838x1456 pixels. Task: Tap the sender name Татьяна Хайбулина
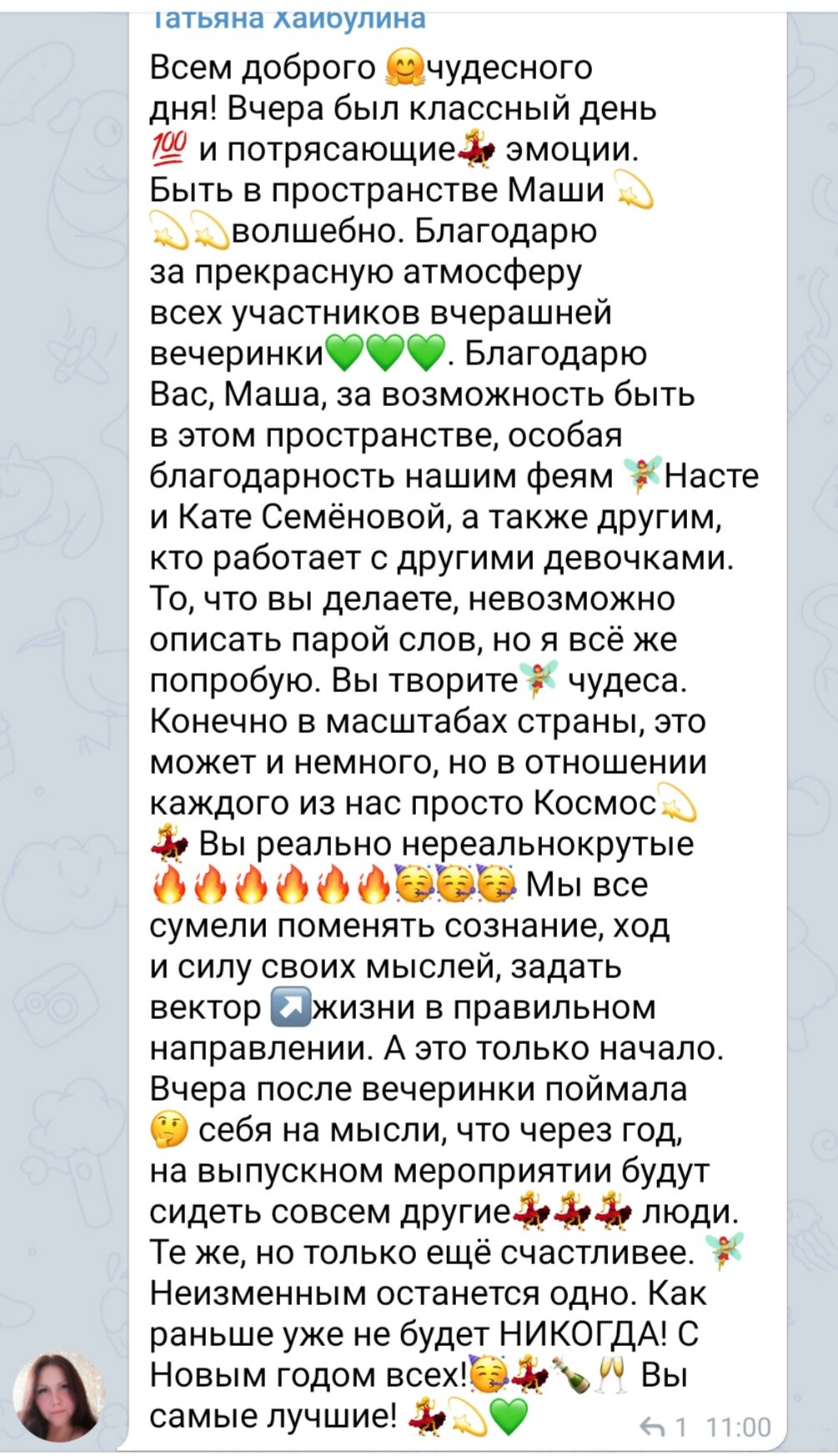(288, 18)
